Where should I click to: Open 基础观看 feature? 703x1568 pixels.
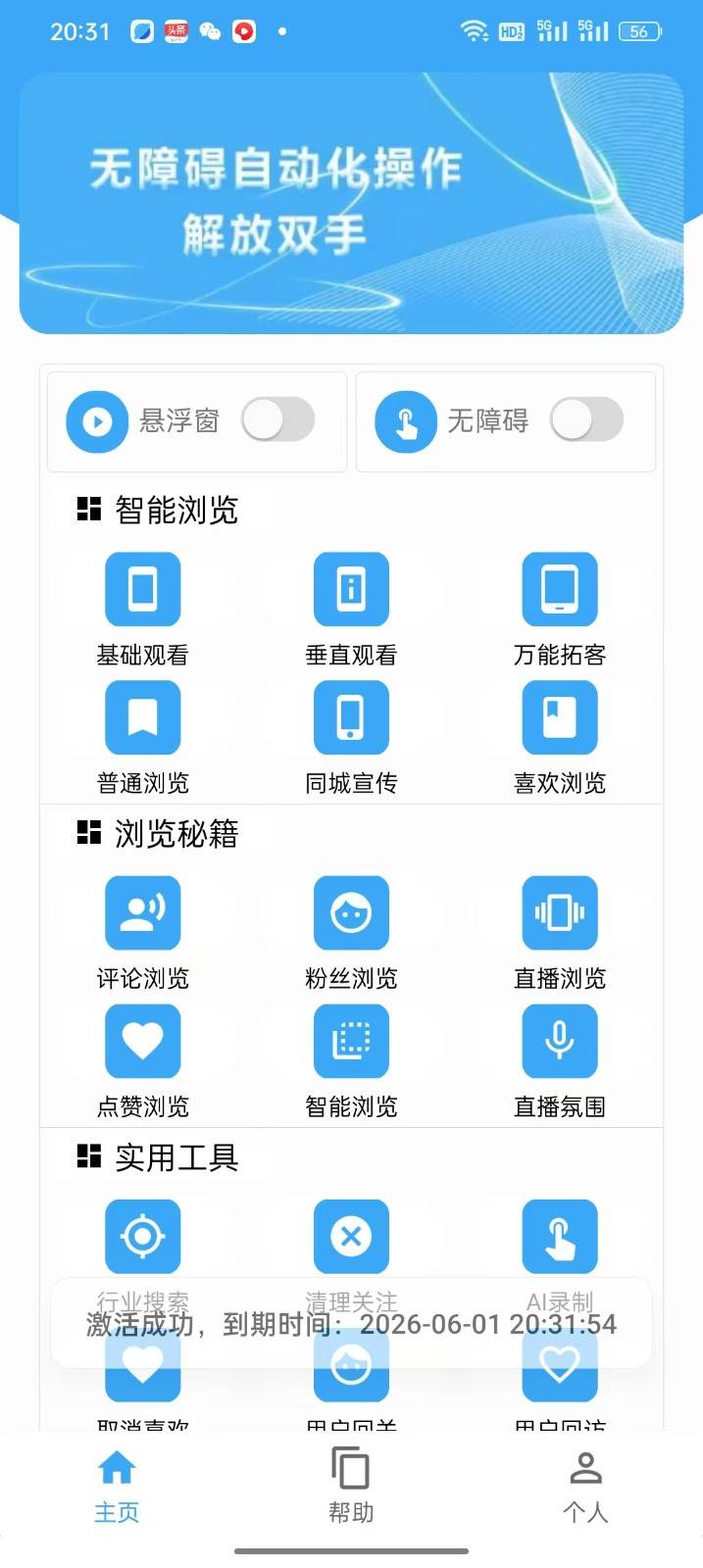pyautogui.click(x=143, y=590)
